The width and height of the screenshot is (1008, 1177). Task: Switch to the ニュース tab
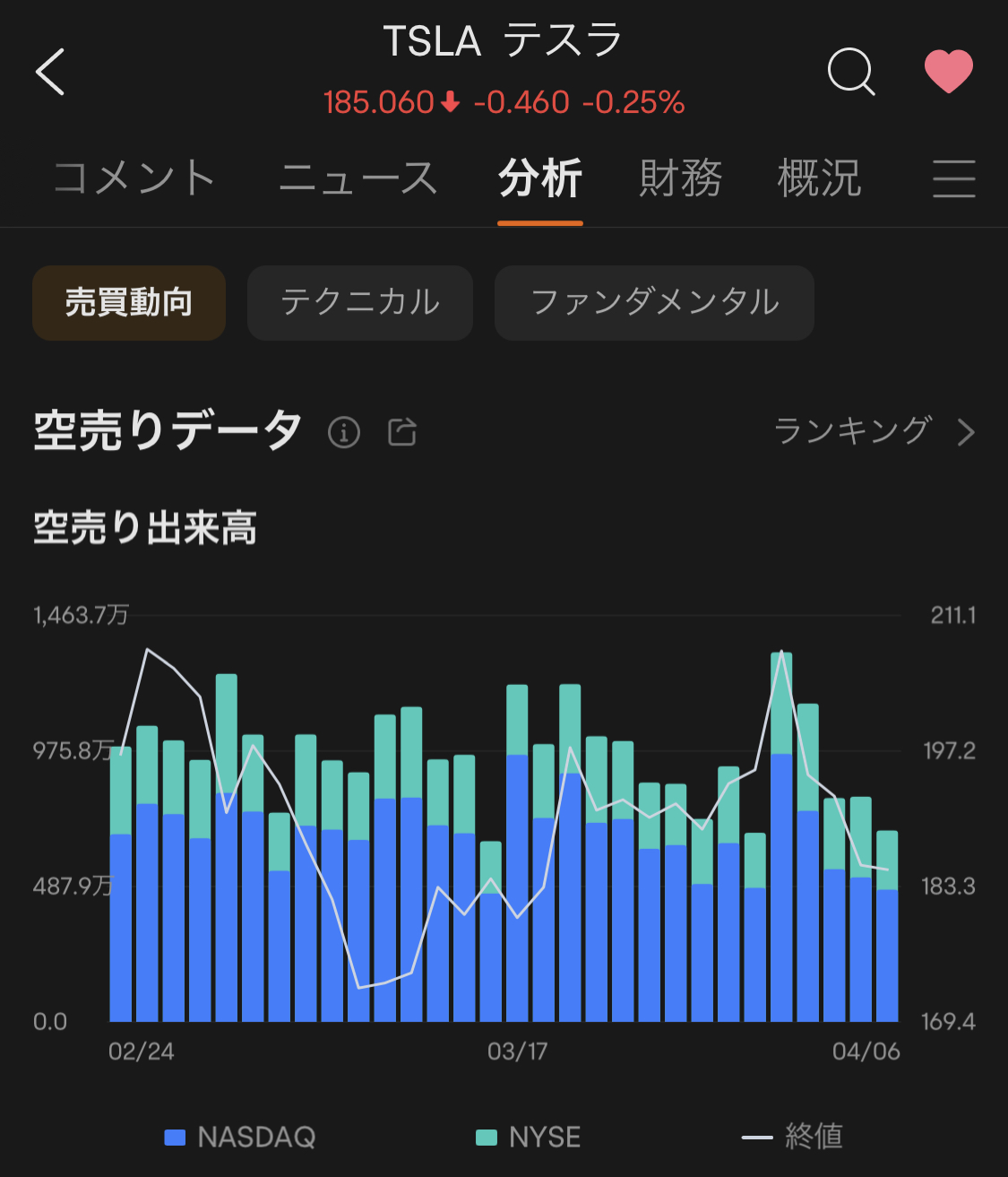coord(357,179)
